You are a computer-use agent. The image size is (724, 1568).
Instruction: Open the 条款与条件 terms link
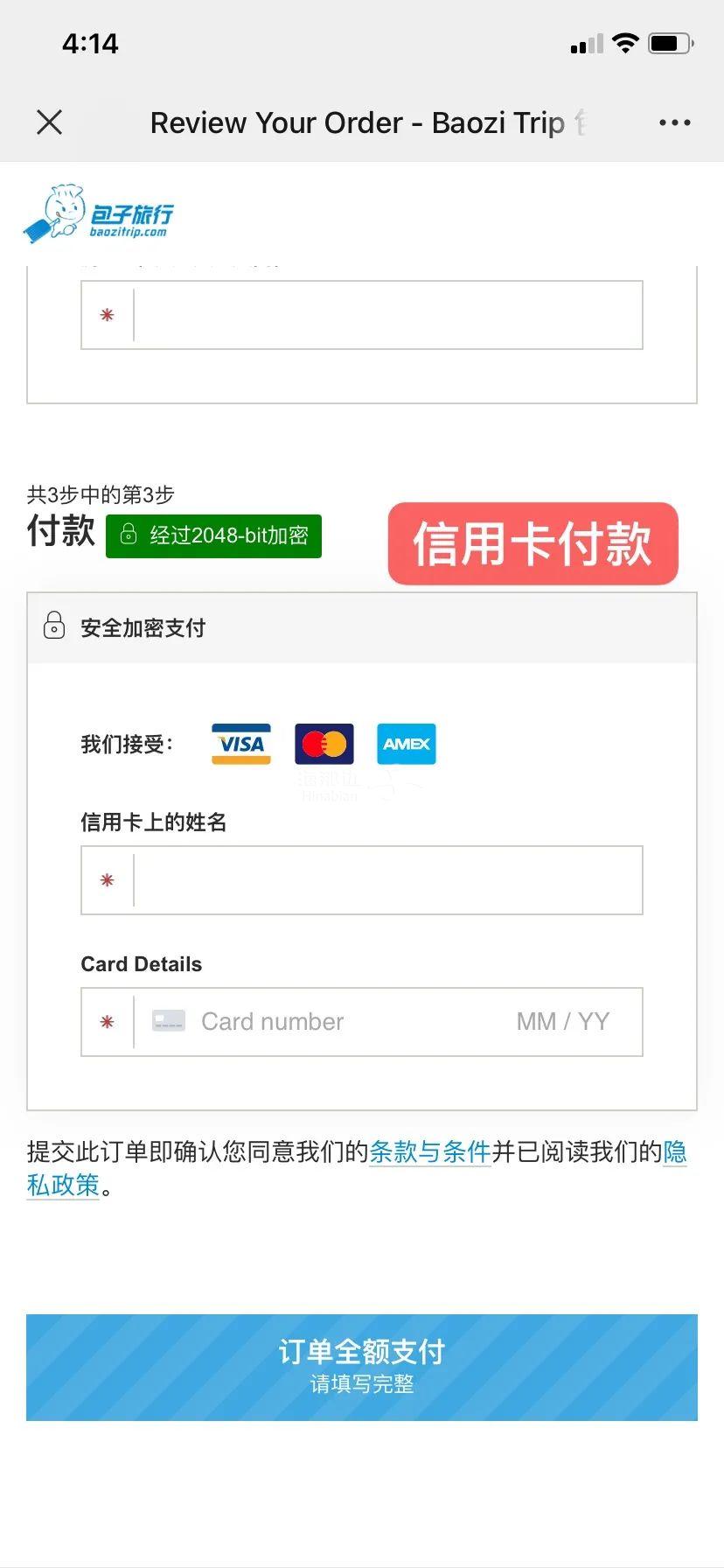[429, 1151]
